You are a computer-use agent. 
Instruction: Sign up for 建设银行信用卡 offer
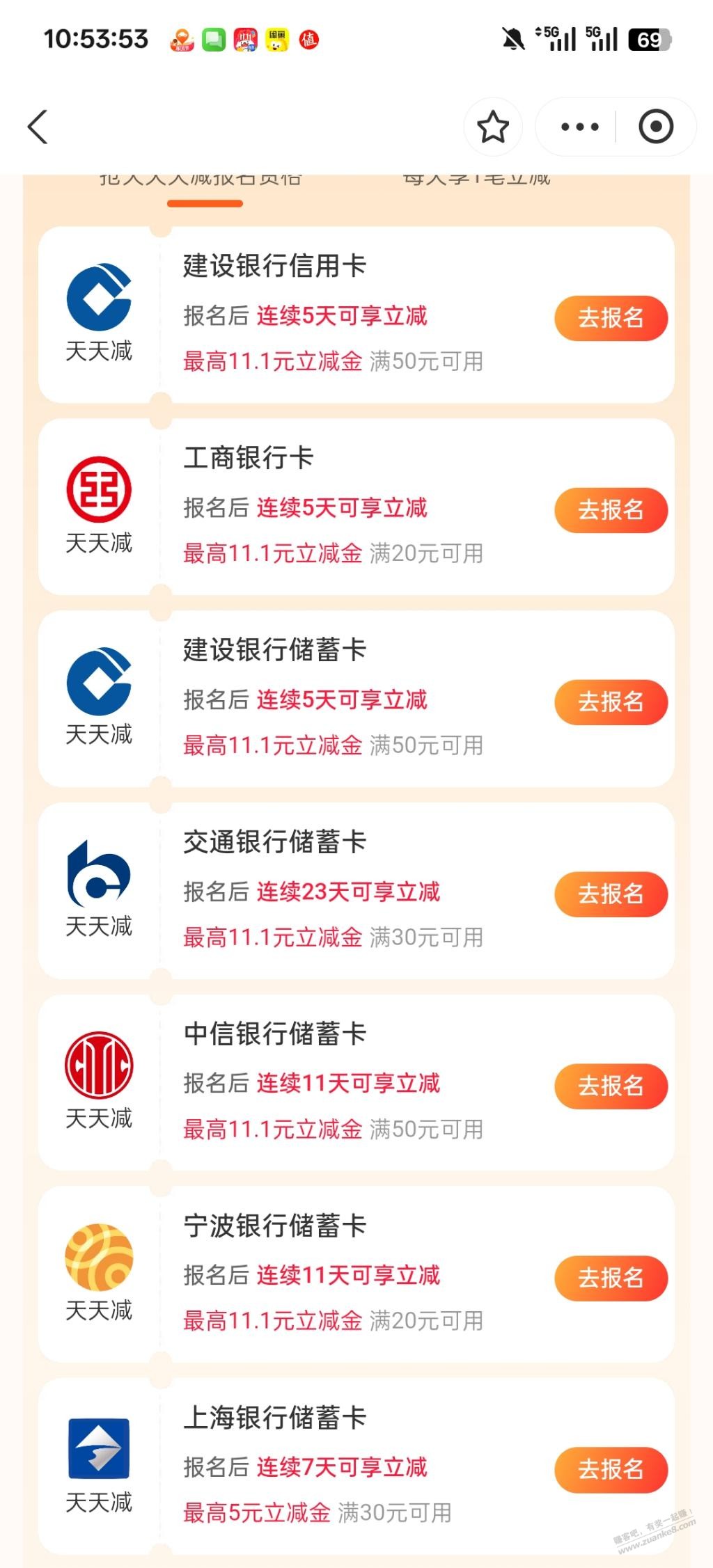611,318
